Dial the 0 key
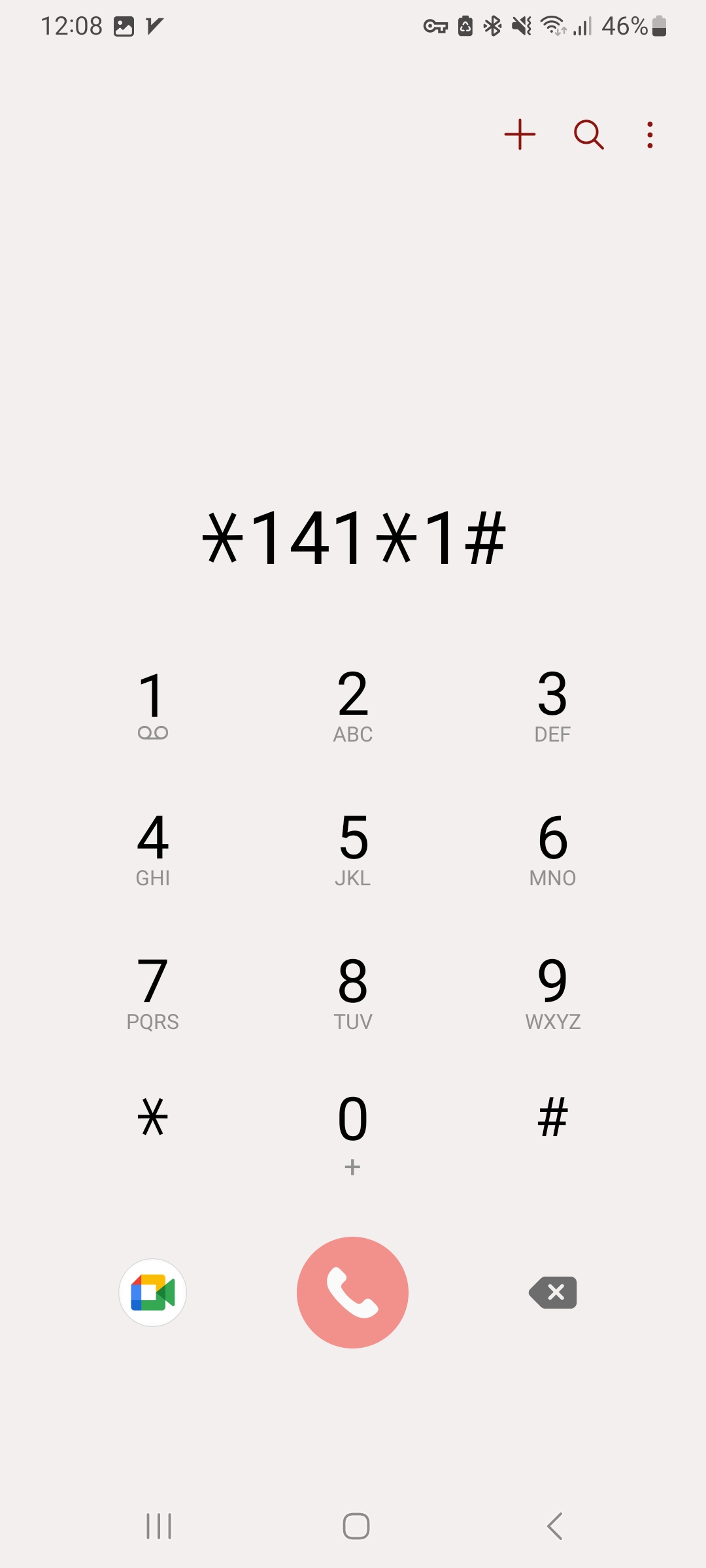This screenshot has height=1568, width=706. [353, 1130]
